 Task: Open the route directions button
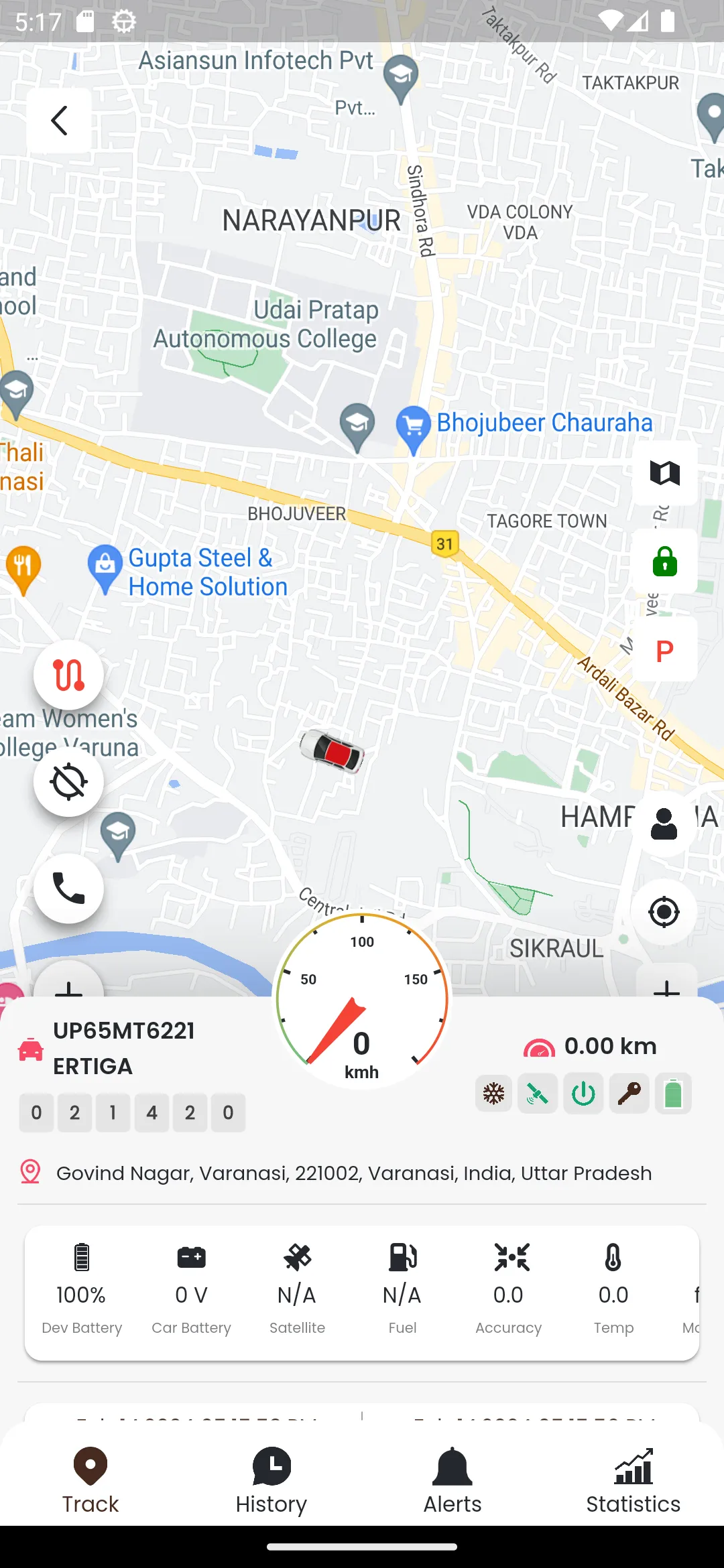[x=68, y=675]
